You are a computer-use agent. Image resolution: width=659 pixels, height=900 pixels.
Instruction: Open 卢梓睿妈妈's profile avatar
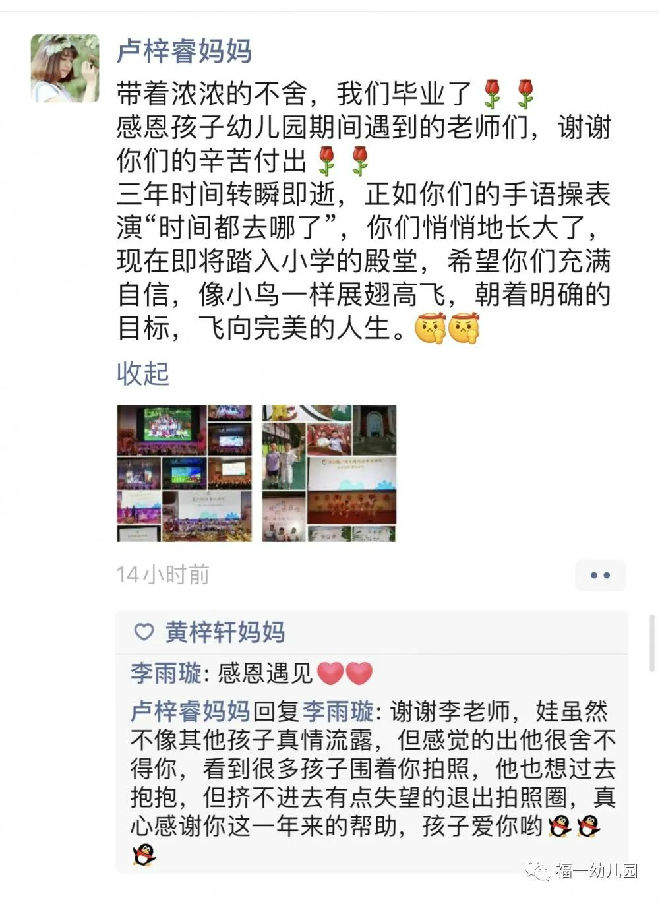click(x=65, y=68)
